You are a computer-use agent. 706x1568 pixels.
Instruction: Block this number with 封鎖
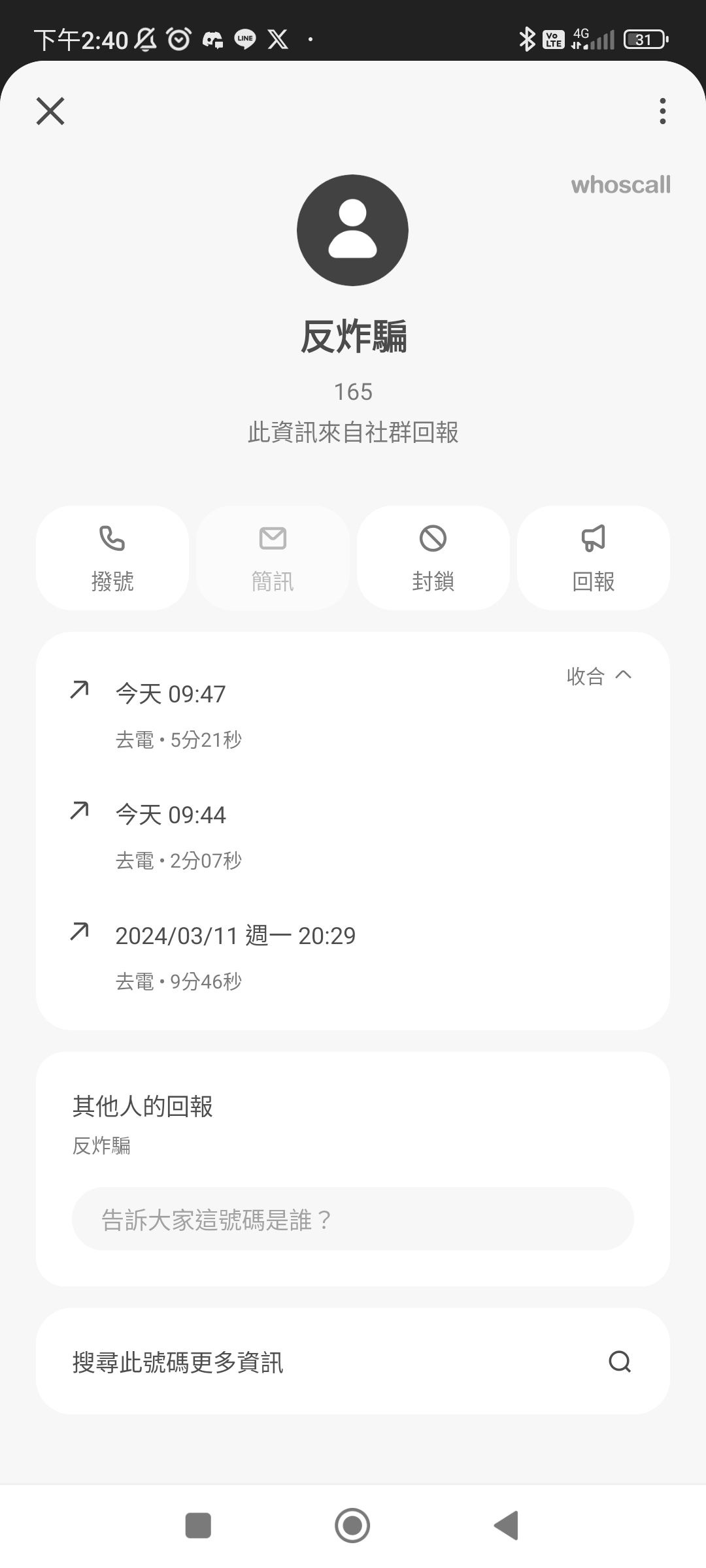click(433, 558)
